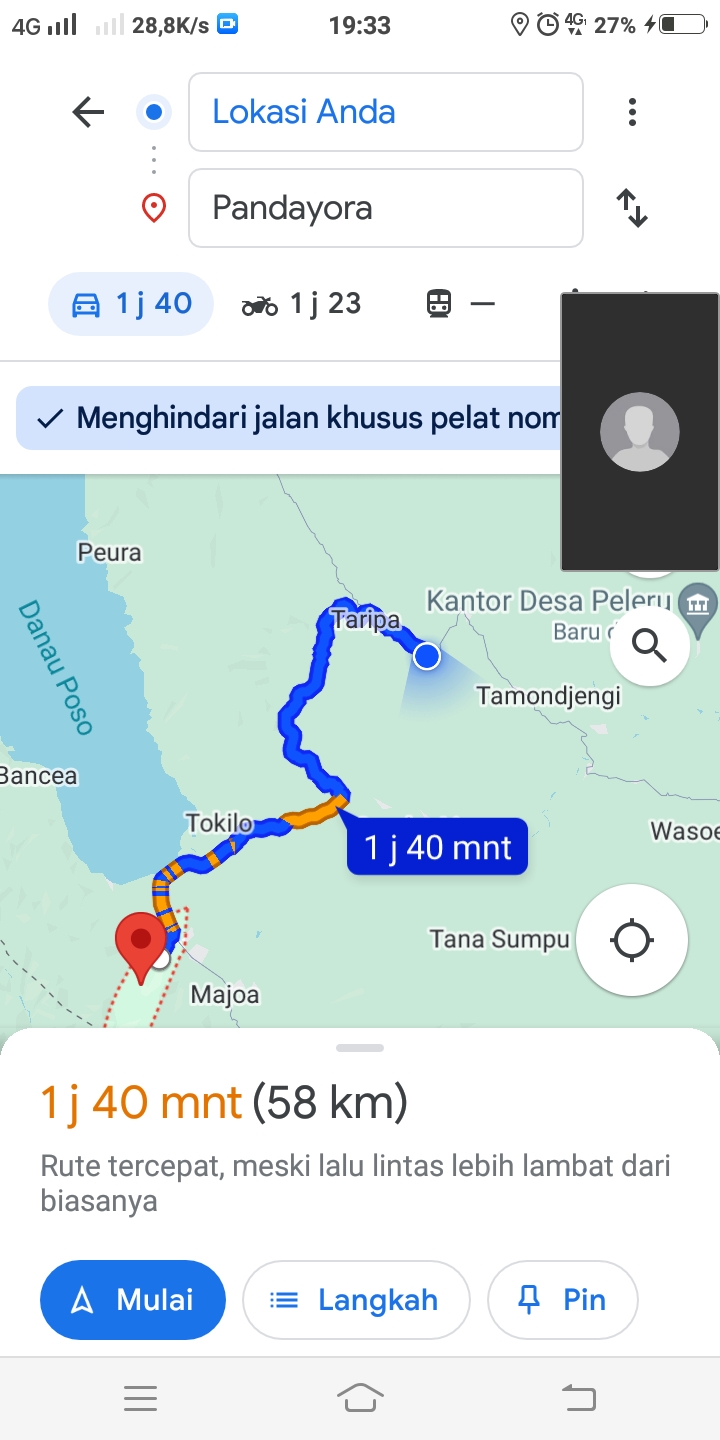Edit the Pandayora destination field

pyautogui.click(x=386, y=208)
